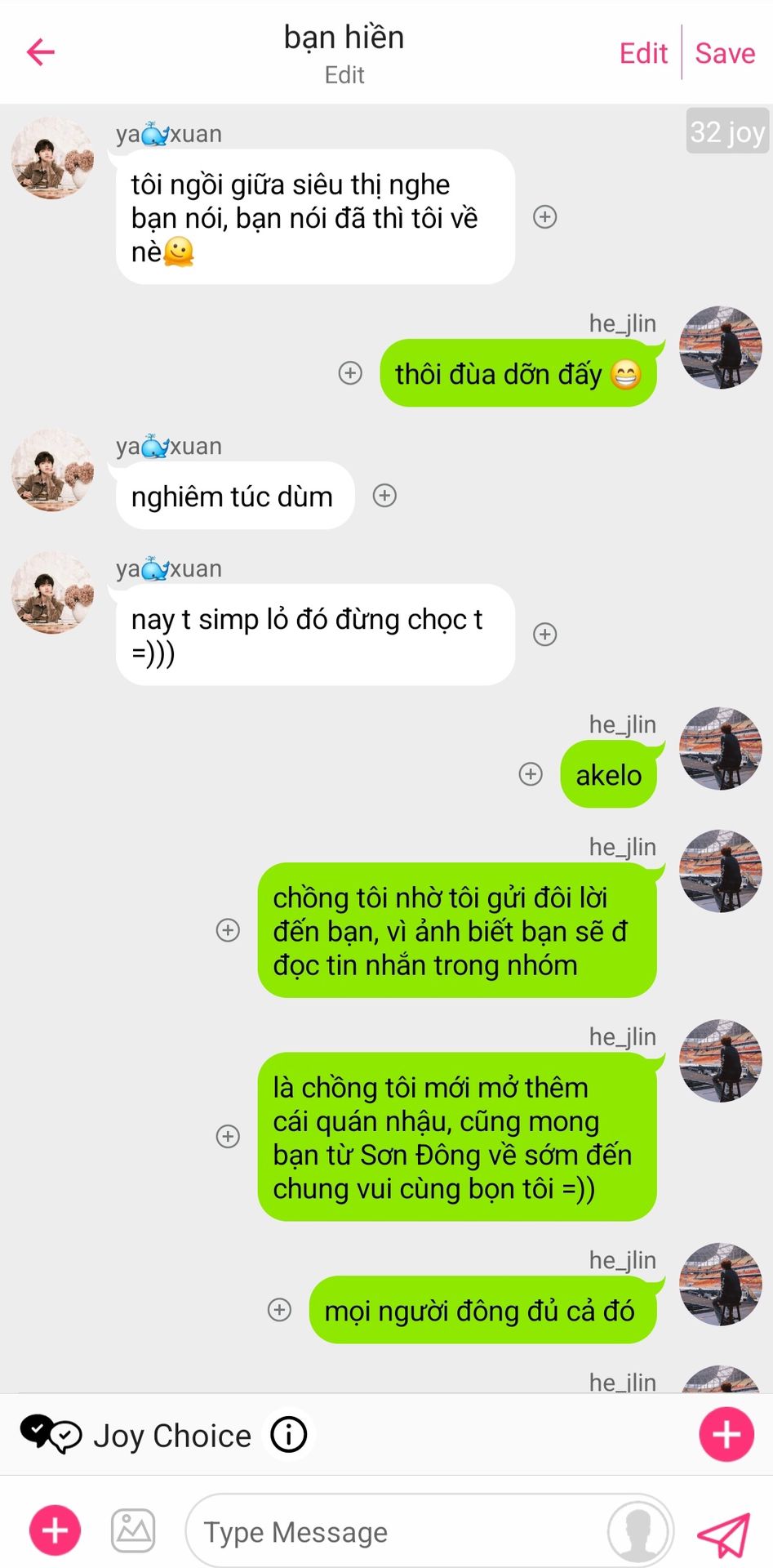773x1568 pixels.
Task: Choose the sender character avatar
Action: click(x=638, y=1531)
